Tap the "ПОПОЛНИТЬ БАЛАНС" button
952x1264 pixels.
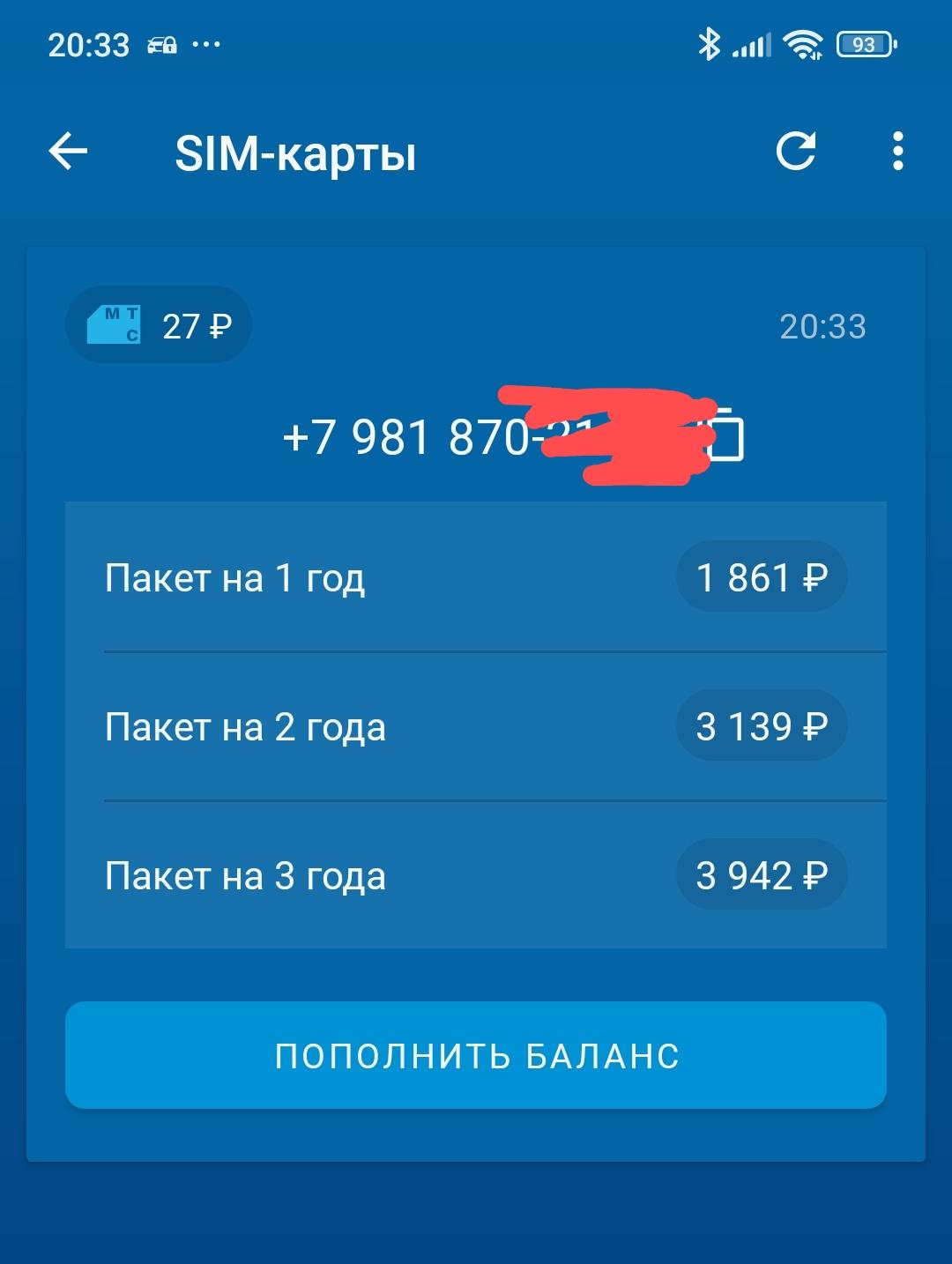tap(475, 1055)
